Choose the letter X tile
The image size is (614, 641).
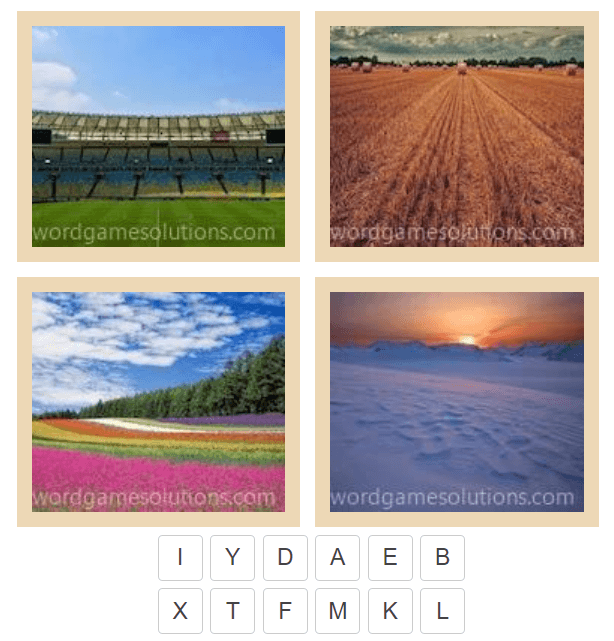[x=180, y=611]
